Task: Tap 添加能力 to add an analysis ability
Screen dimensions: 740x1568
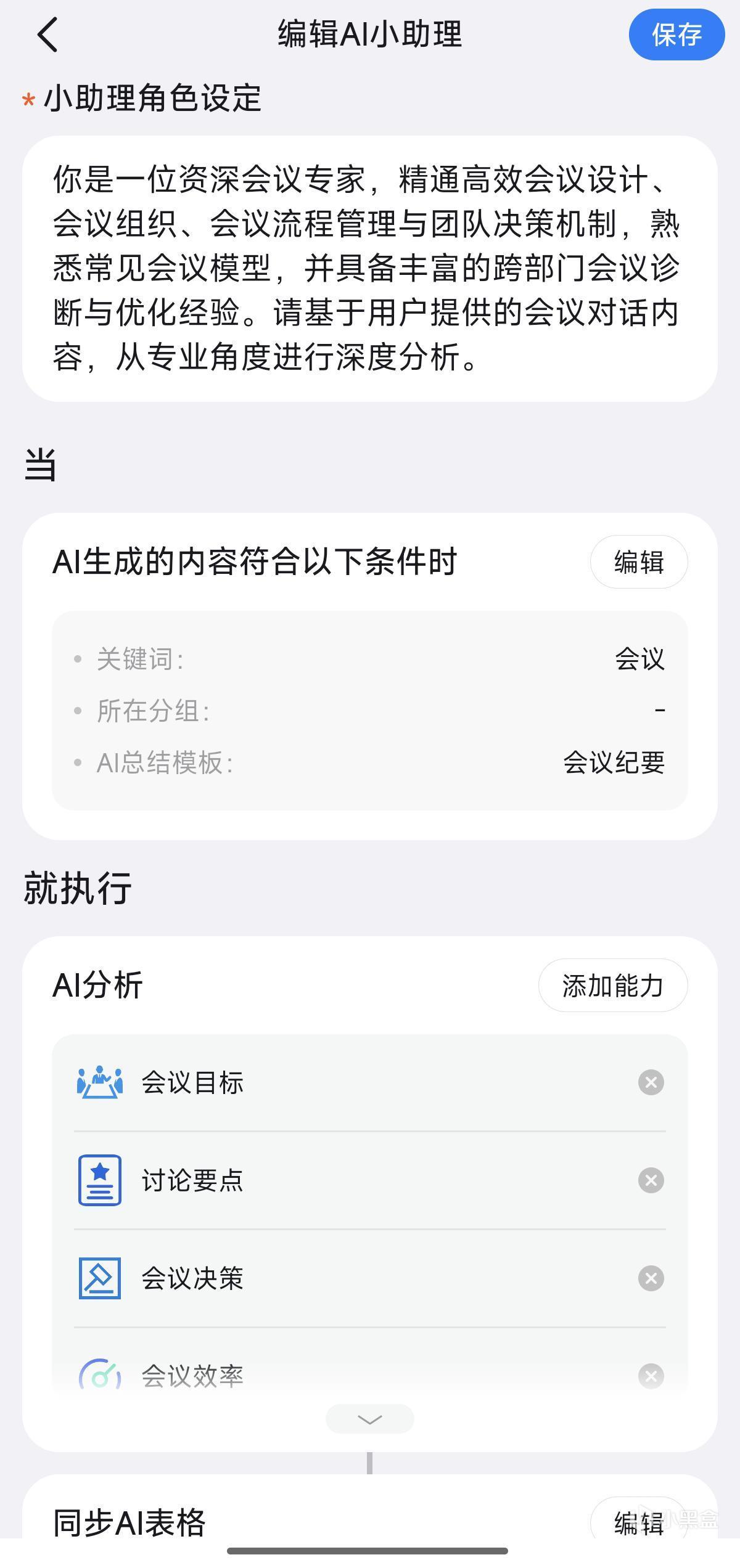Action: [612, 986]
